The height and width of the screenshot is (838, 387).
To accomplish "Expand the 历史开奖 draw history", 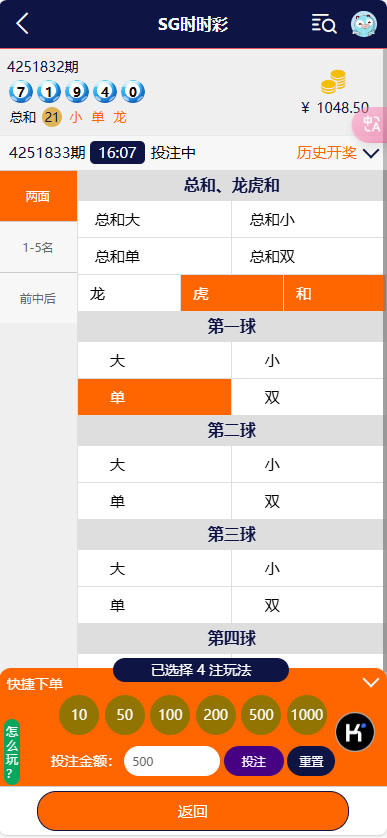I will [337, 153].
